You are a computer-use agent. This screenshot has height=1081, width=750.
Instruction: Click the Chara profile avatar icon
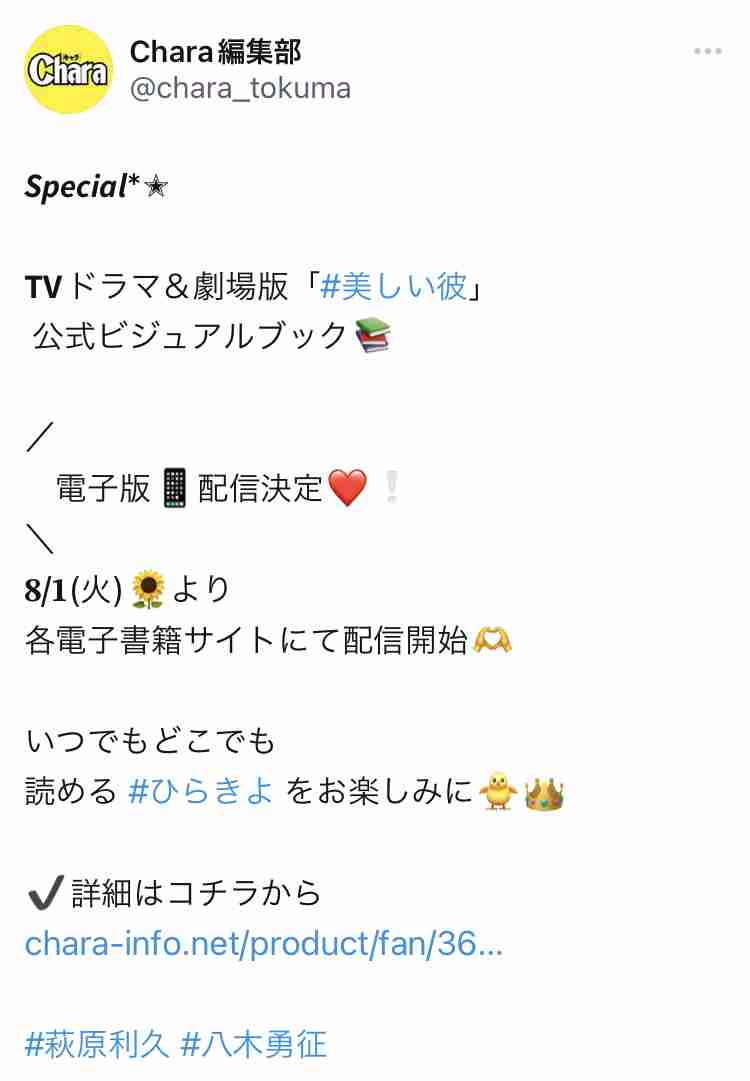pyautogui.click(x=66, y=71)
